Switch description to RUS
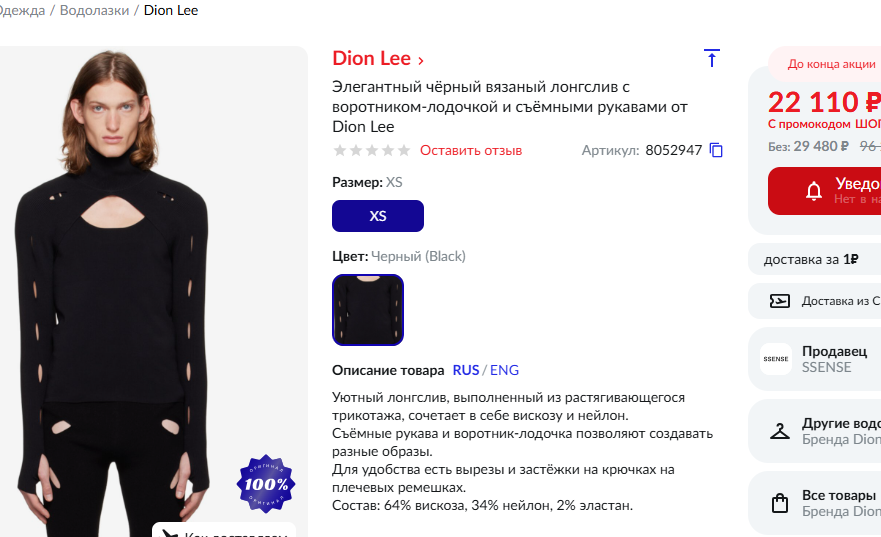The height and width of the screenshot is (537, 881). [466, 370]
